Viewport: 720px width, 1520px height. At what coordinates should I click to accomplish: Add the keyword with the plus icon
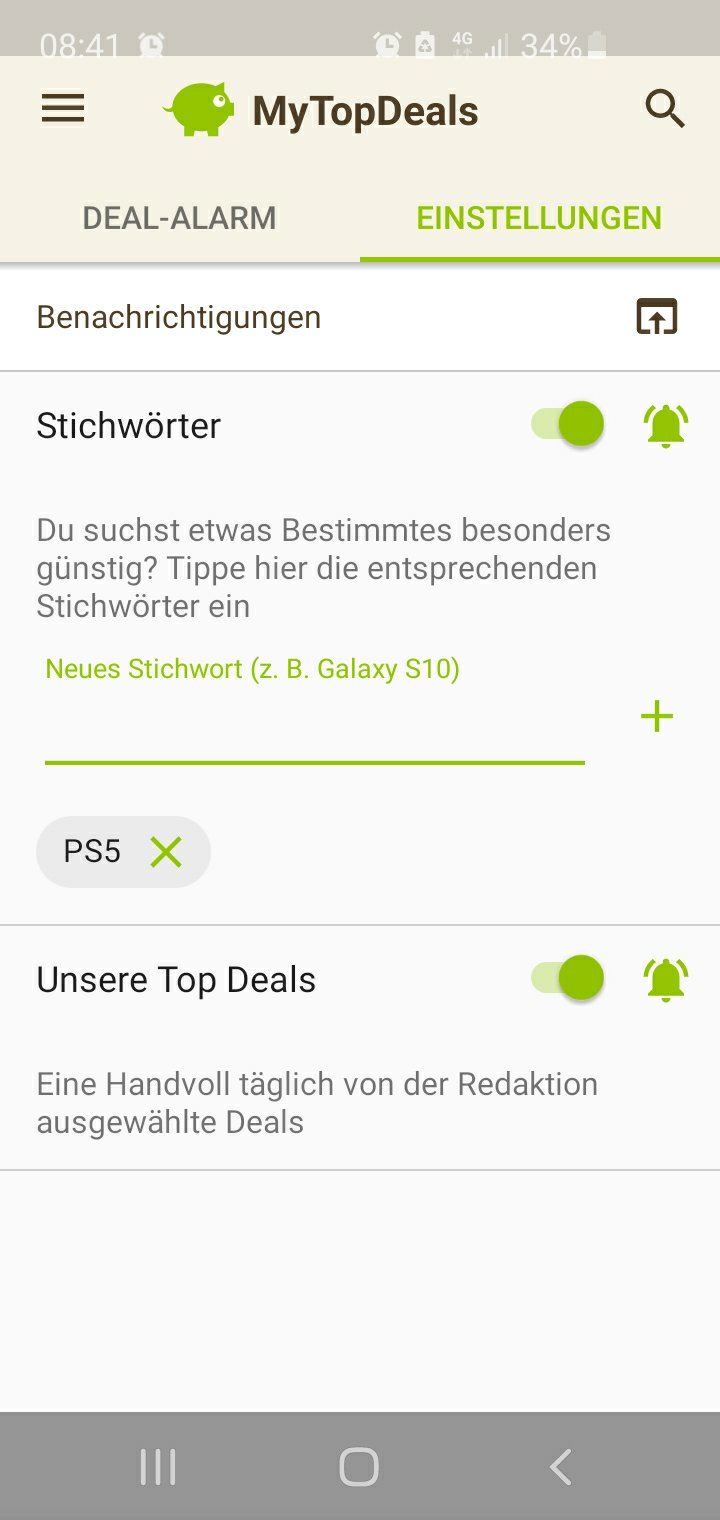point(657,717)
